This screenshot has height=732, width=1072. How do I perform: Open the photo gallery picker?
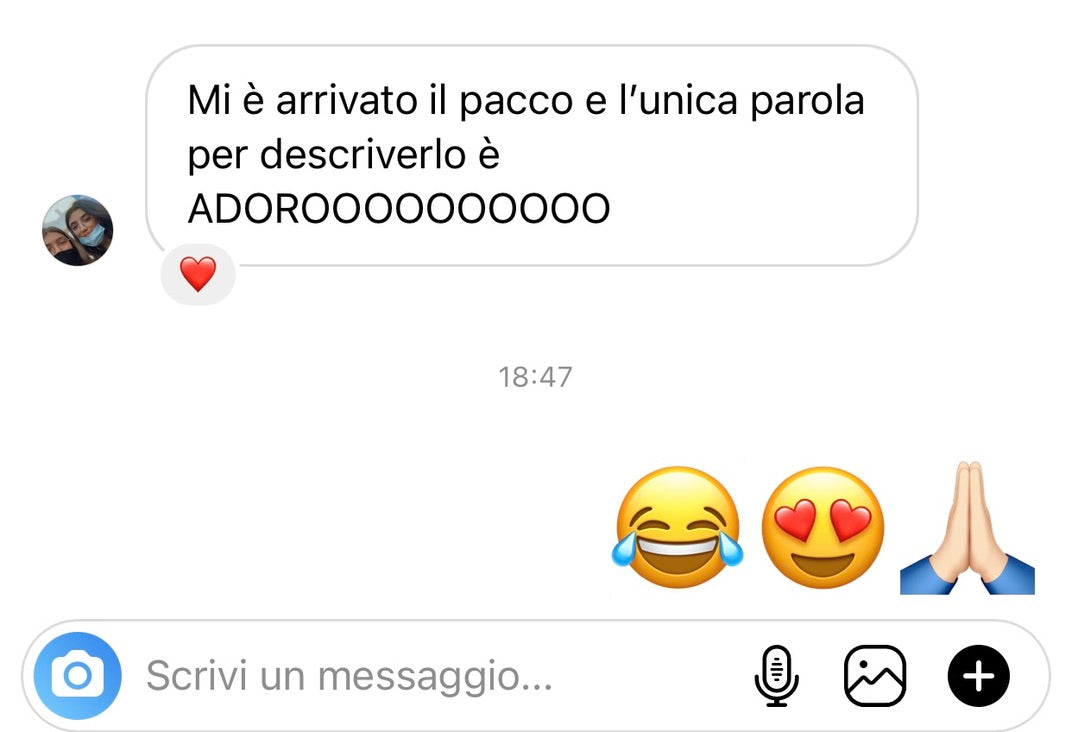[x=875, y=676]
